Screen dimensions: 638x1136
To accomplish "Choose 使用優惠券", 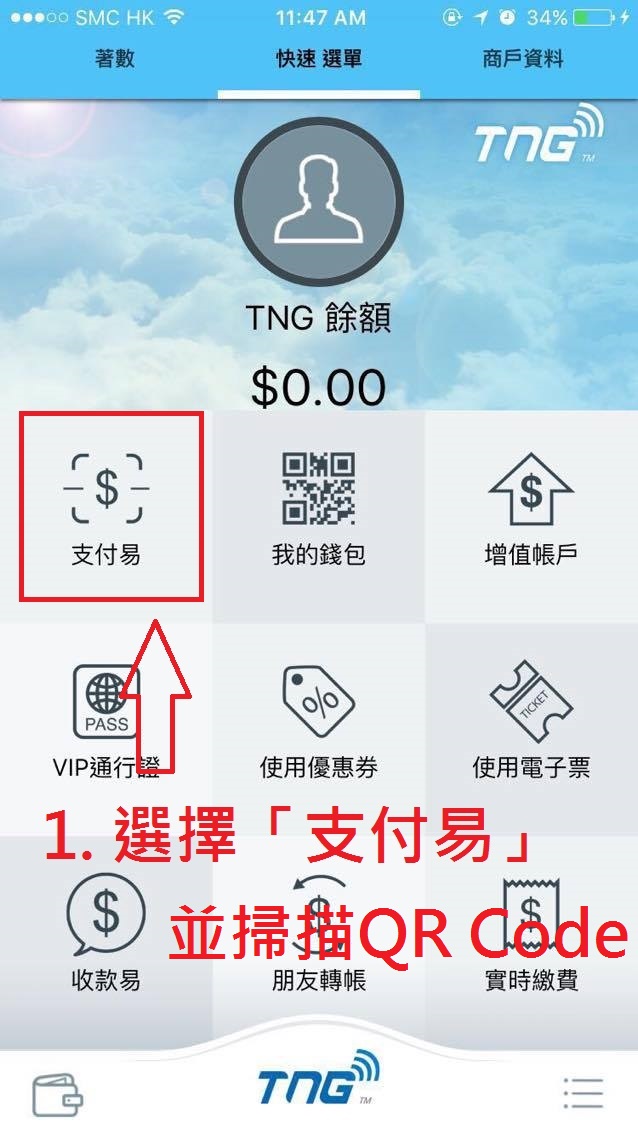I will [x=319, y=719].
